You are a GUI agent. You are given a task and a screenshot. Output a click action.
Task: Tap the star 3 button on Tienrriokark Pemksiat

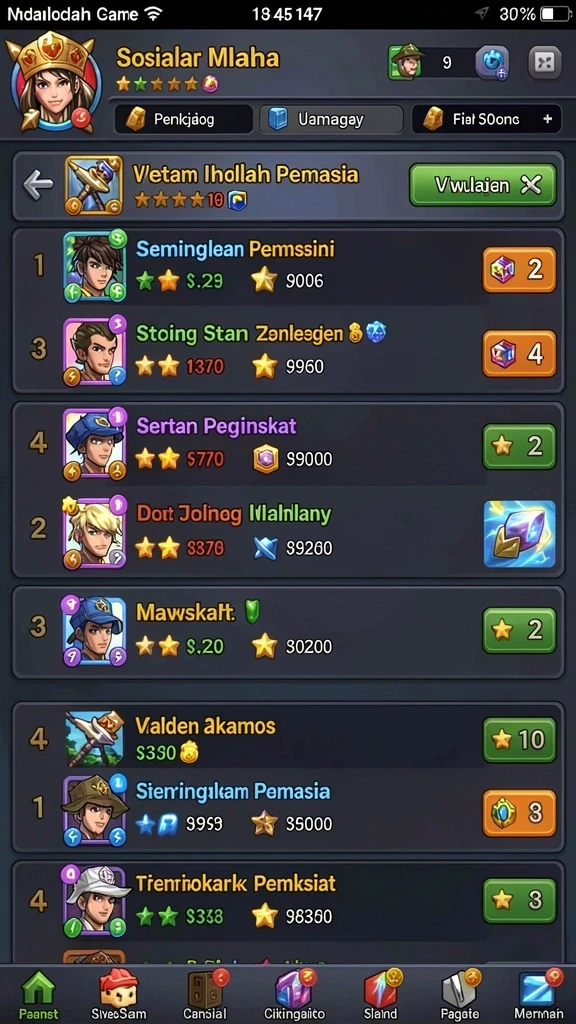click(519, 901)
